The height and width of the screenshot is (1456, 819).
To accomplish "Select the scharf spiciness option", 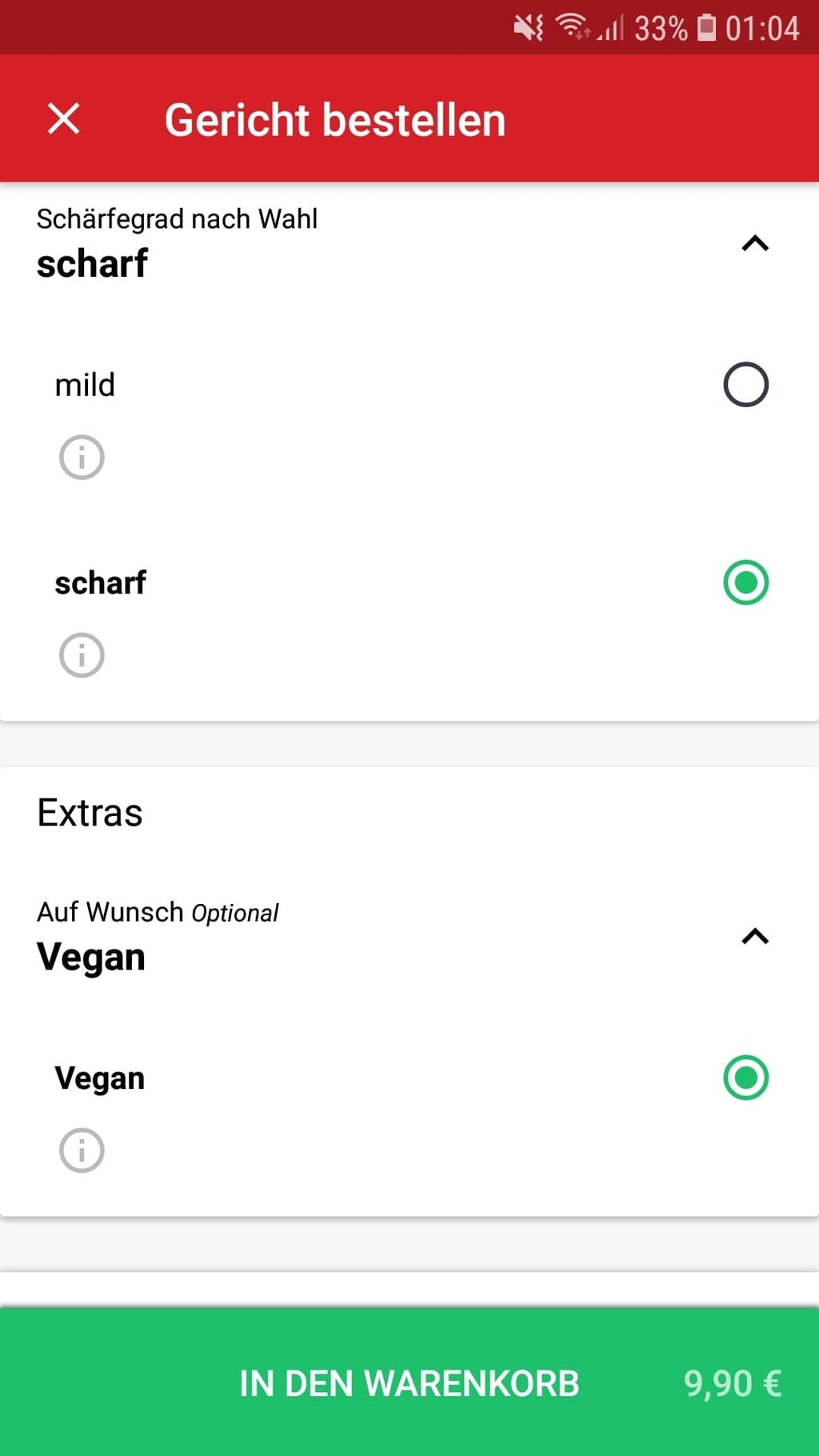I will (744, 582).
